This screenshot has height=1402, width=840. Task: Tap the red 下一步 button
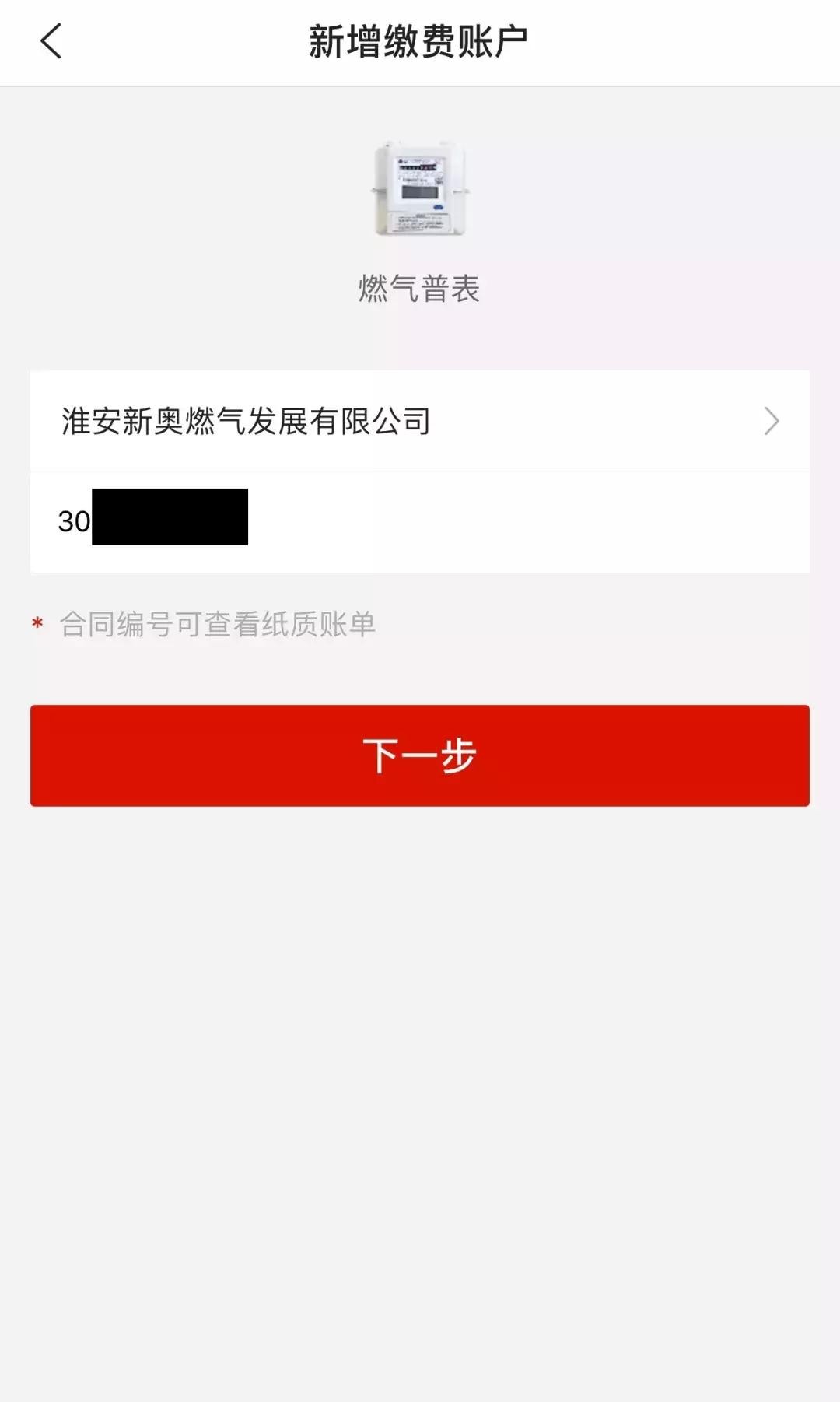point(420,755)
